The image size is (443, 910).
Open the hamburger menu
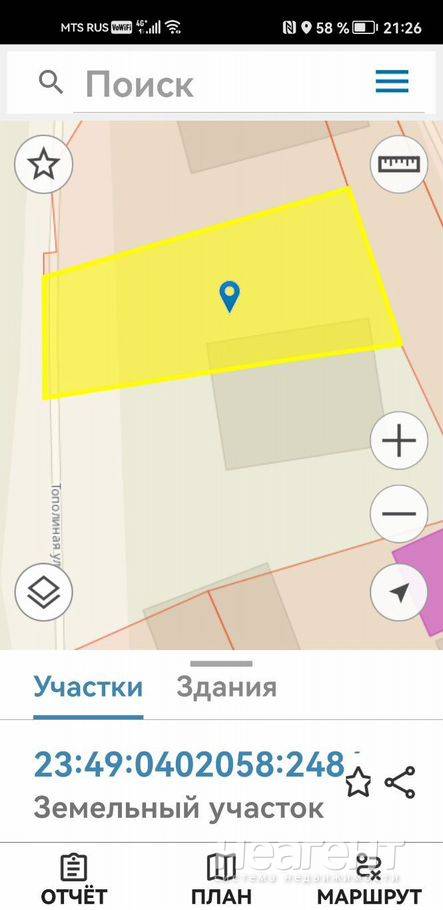(392, 81)
